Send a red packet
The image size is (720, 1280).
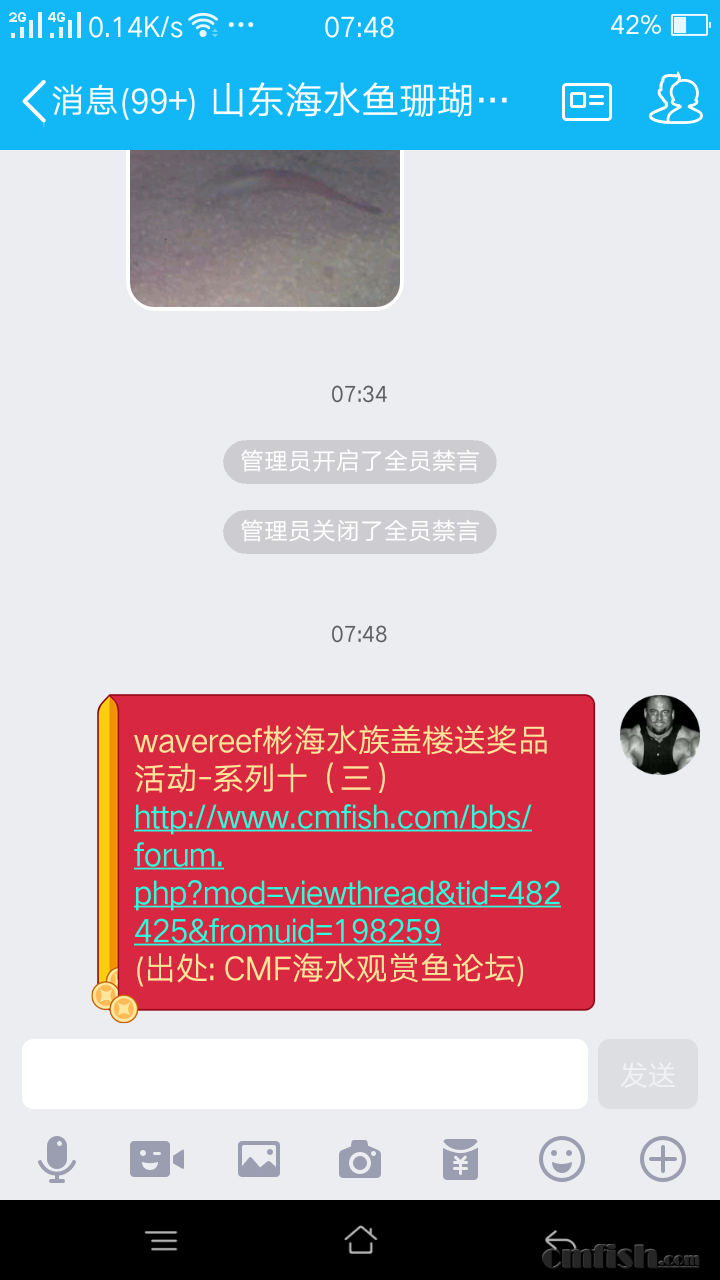click(x=460, y=1160)
